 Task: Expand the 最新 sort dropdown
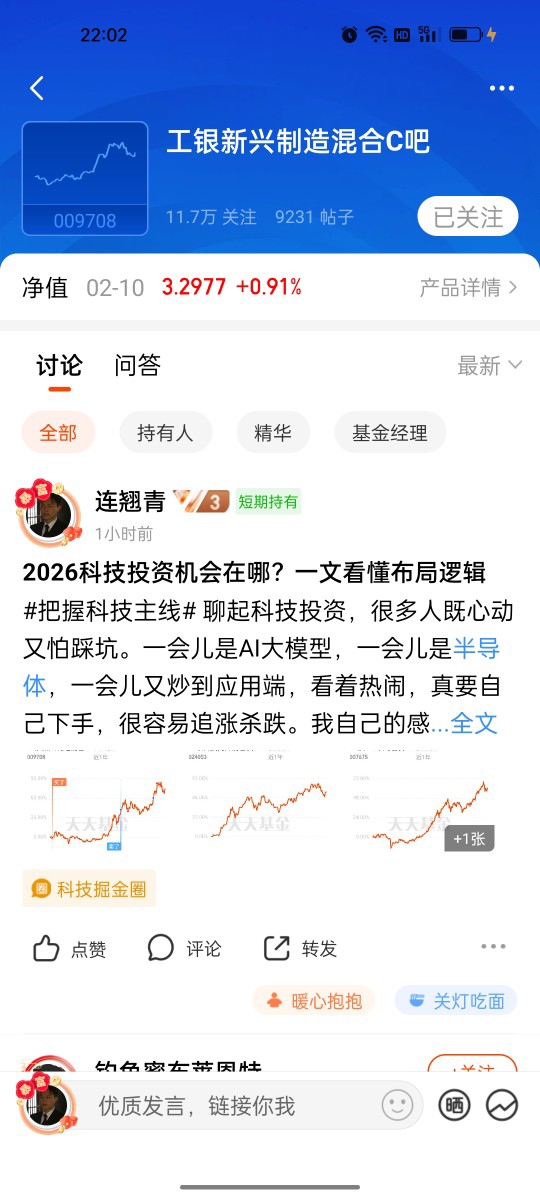[x=490, y=365]
